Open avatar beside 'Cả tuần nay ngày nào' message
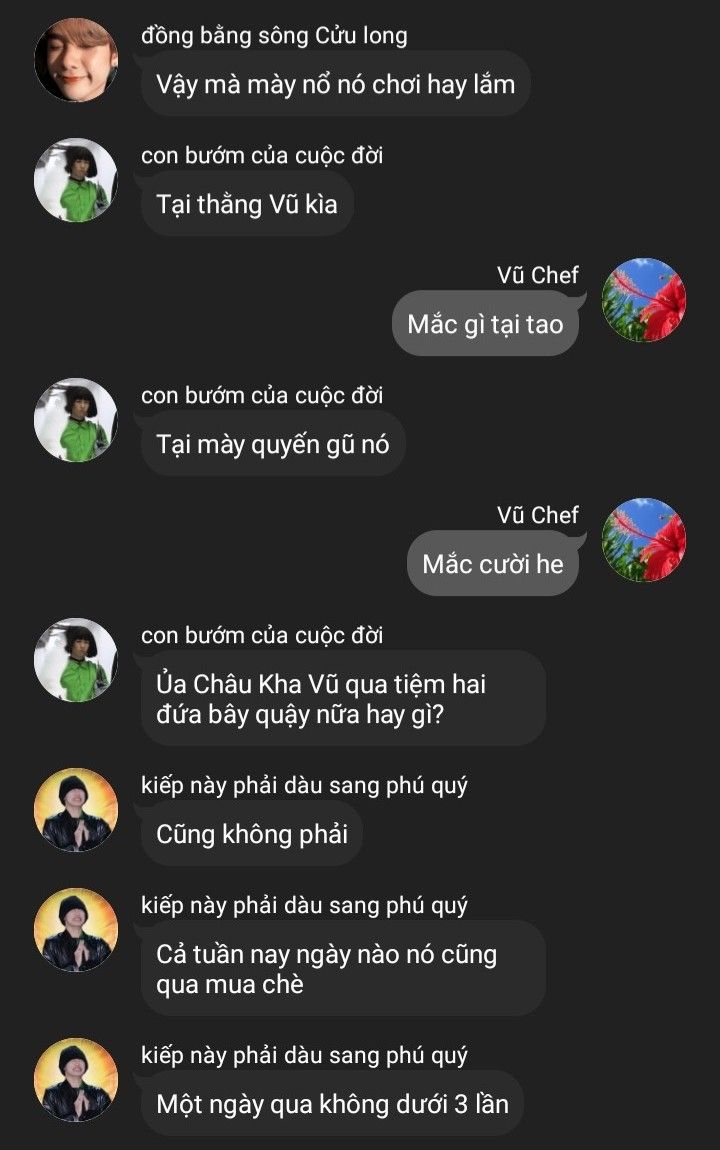 point(76,930)
